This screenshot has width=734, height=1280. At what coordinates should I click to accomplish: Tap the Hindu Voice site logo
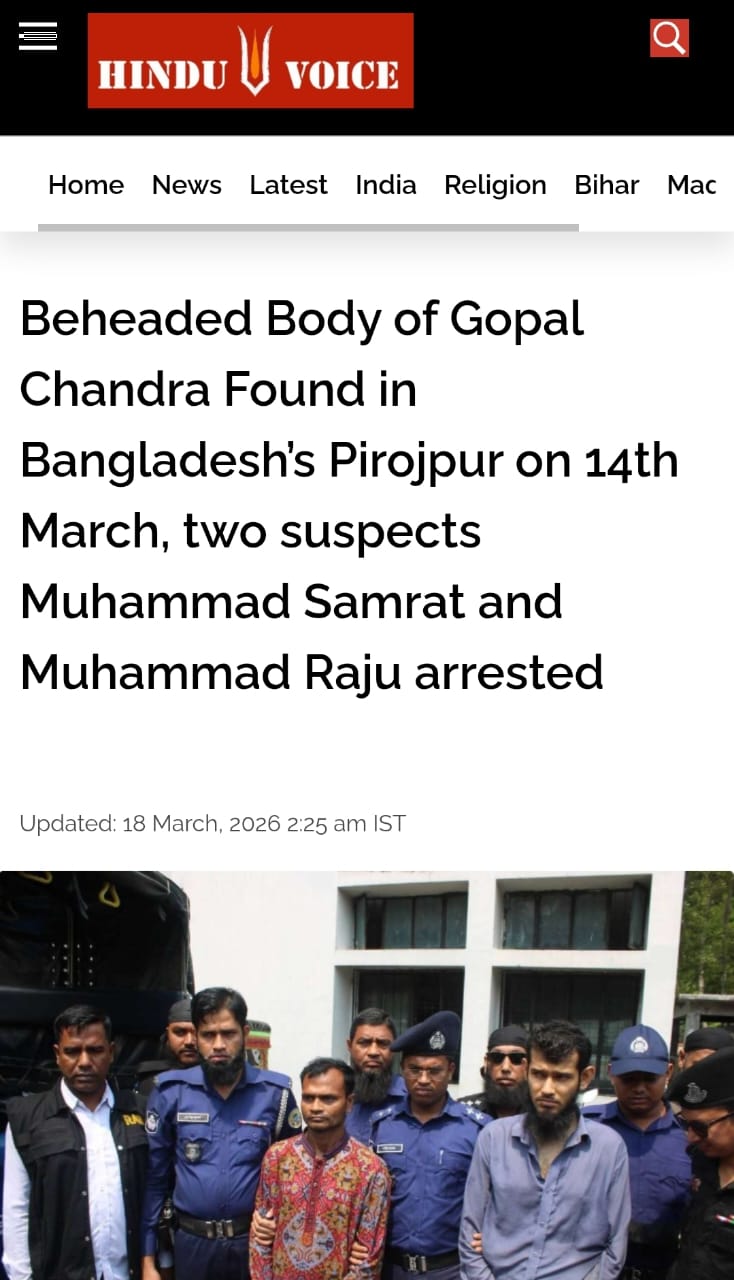tap(250, 61)
